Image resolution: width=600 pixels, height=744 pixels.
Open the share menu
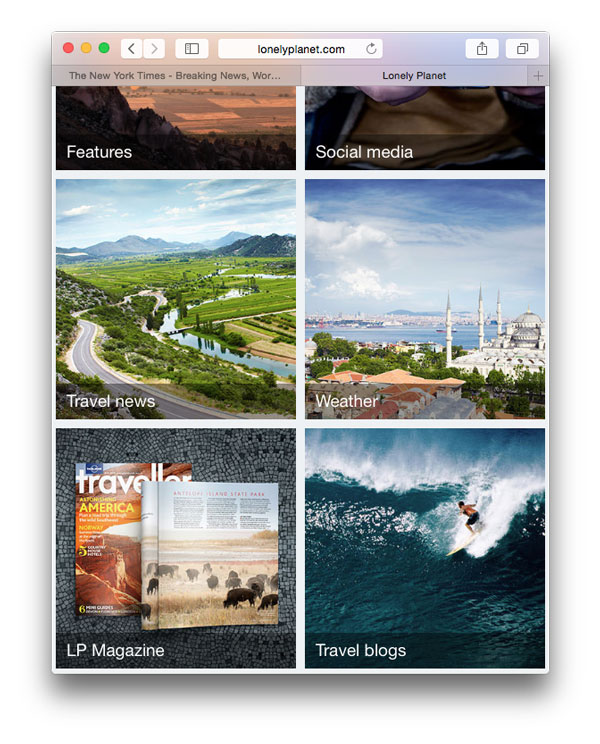click(482, 48)
